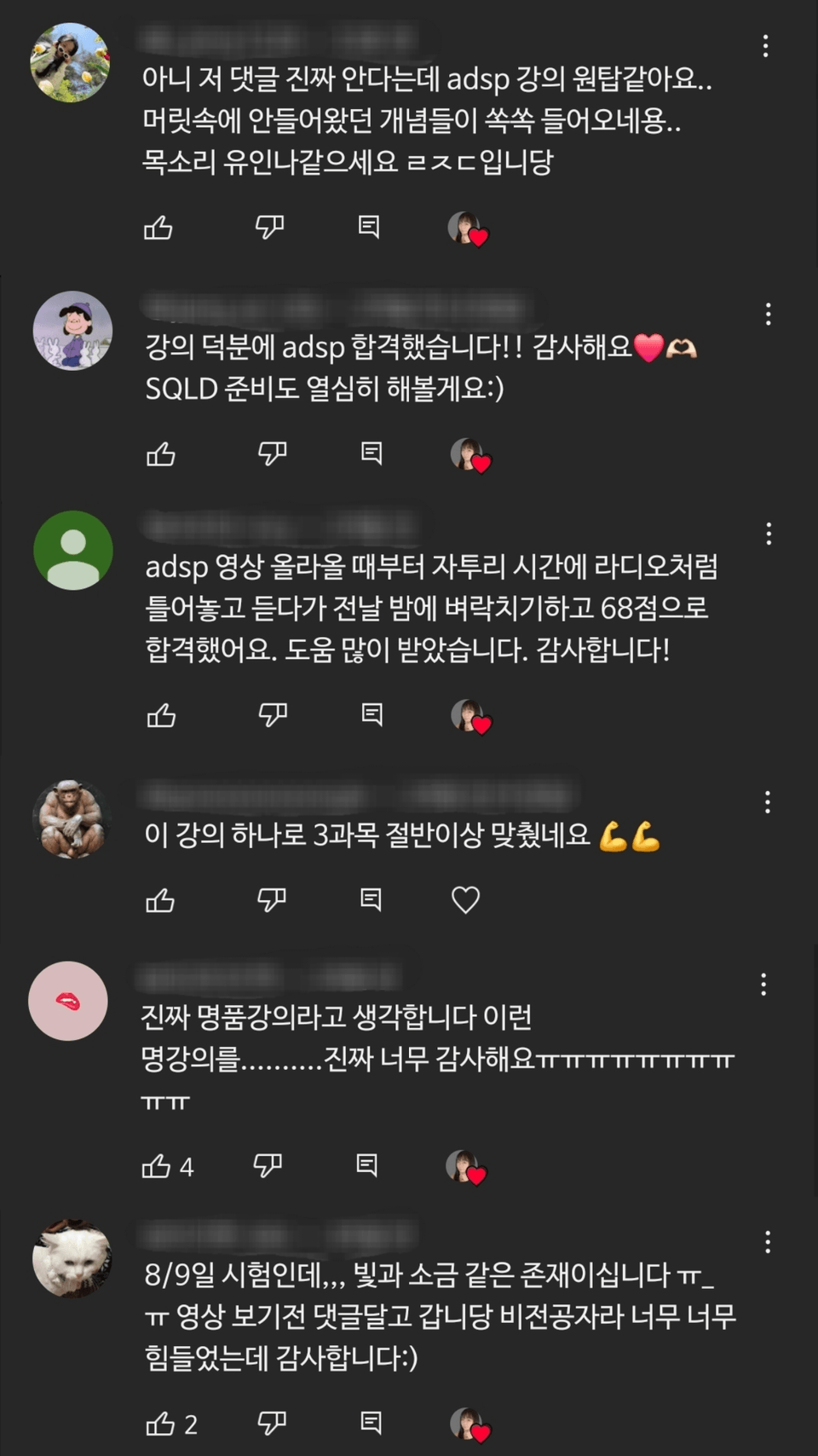Open overflow menu on the 원탑같아요 comment
The image size is (818, 1456).
[766, 46]
